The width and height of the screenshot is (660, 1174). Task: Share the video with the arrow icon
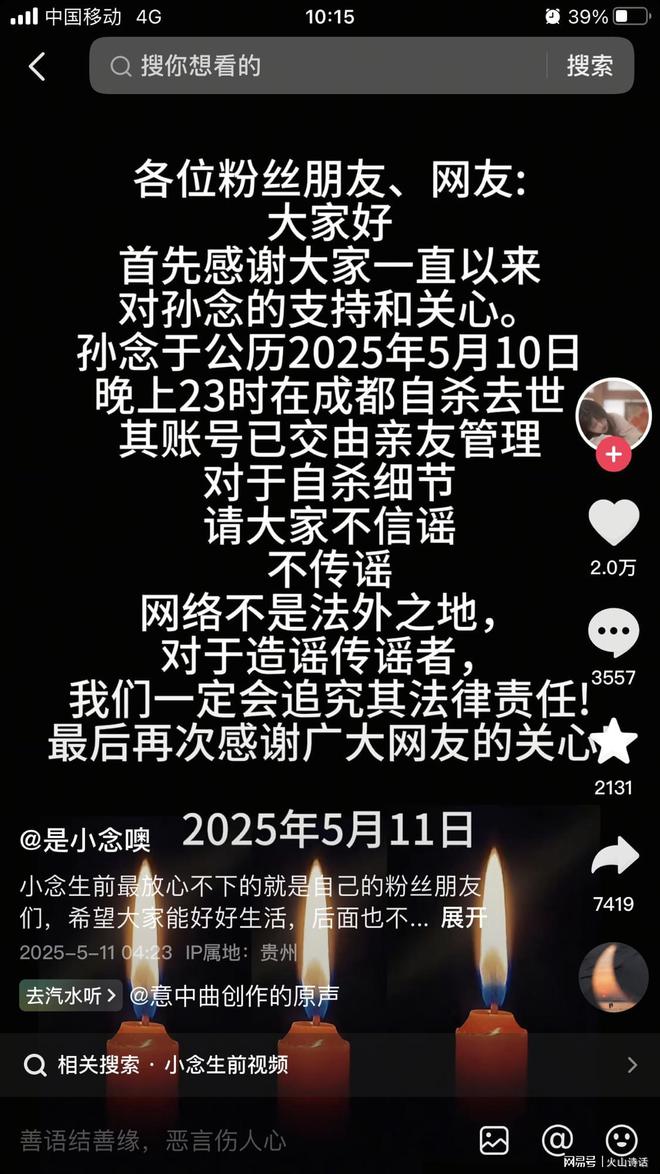point(614,857)
